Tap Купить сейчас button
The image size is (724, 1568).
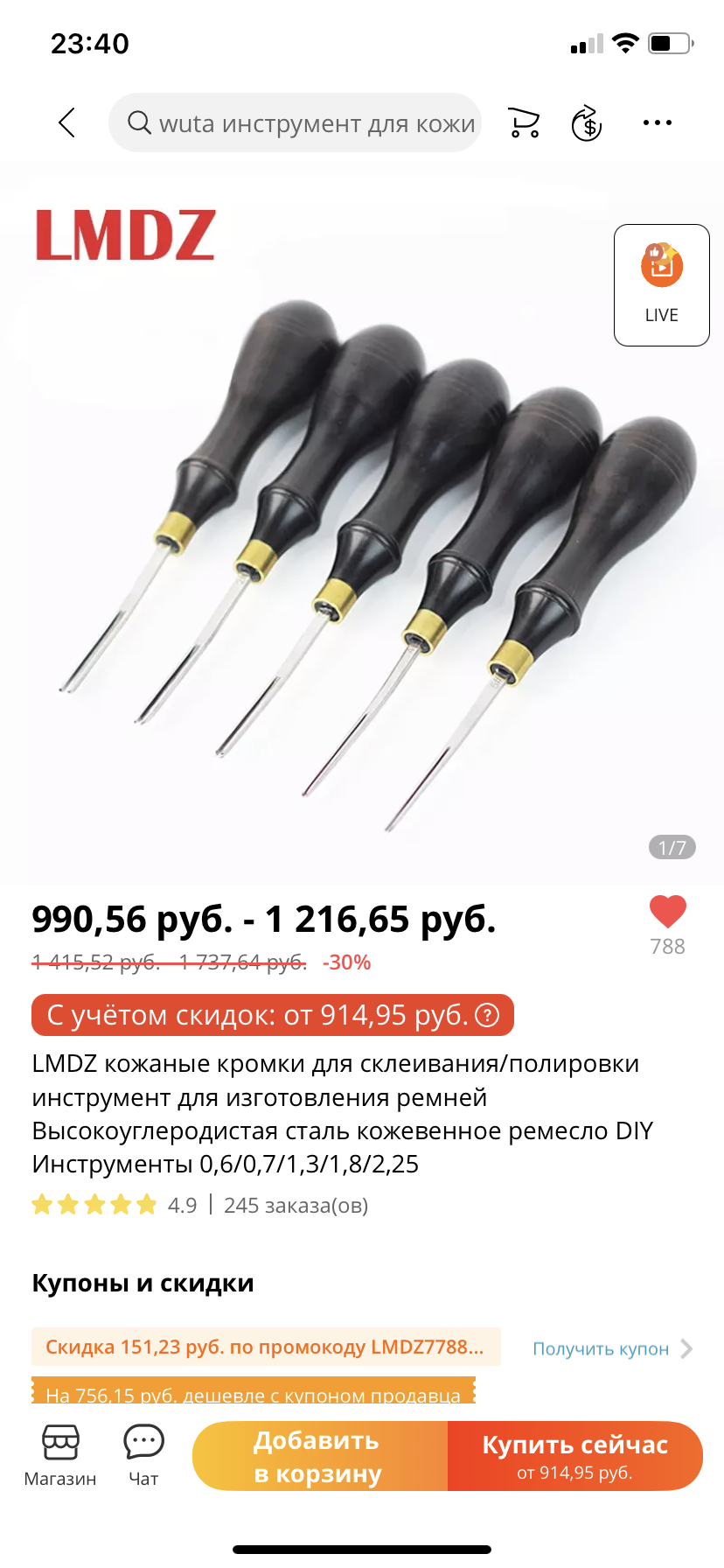point(574,1456)
